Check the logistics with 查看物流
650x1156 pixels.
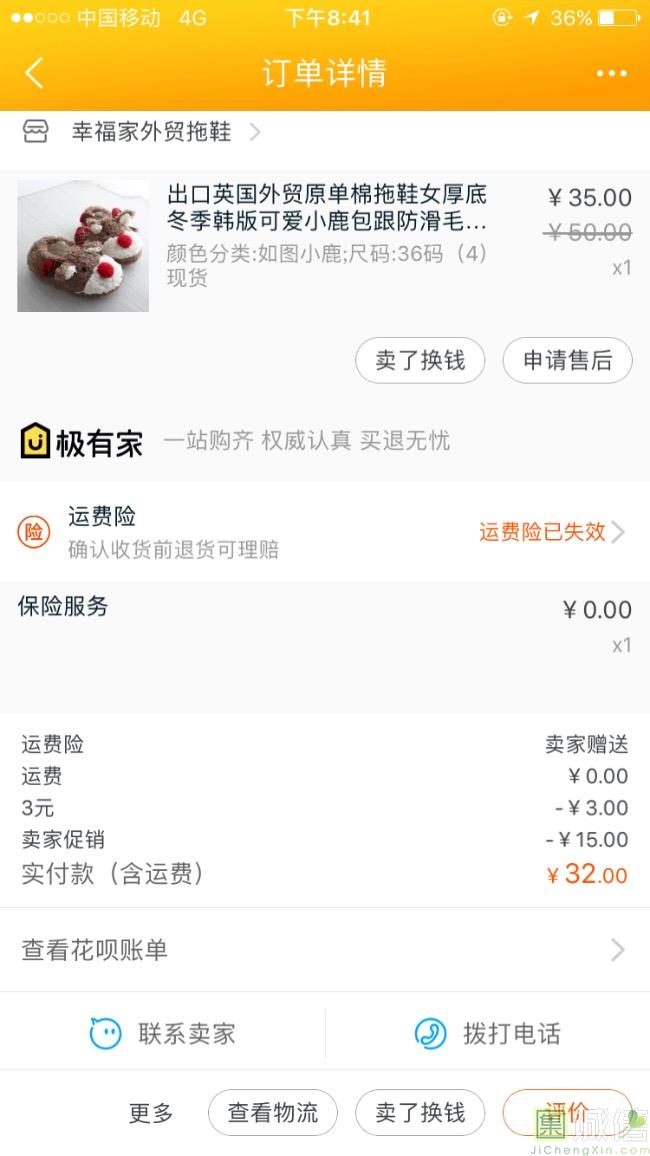(273, 1113)
